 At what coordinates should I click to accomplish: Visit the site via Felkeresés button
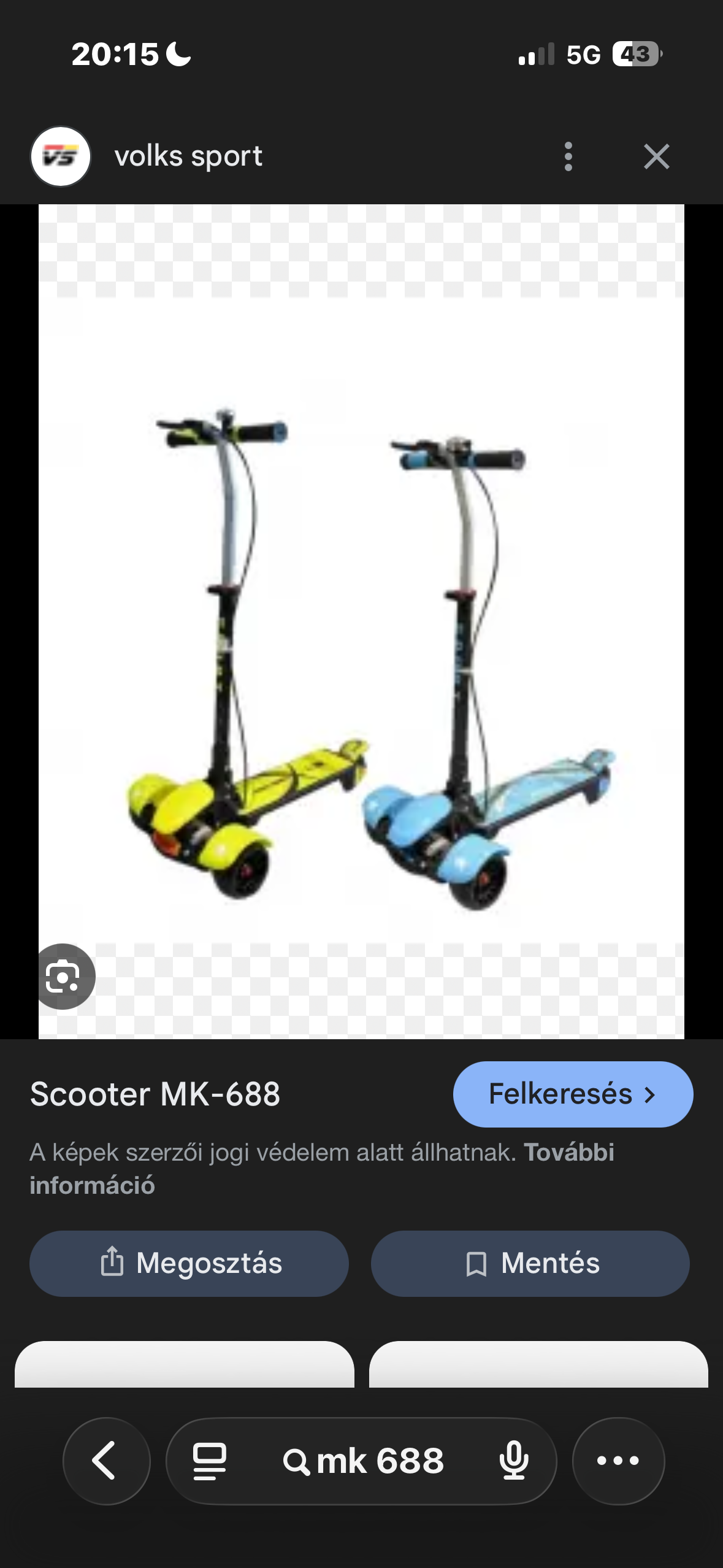click(x=573, y=1094)
